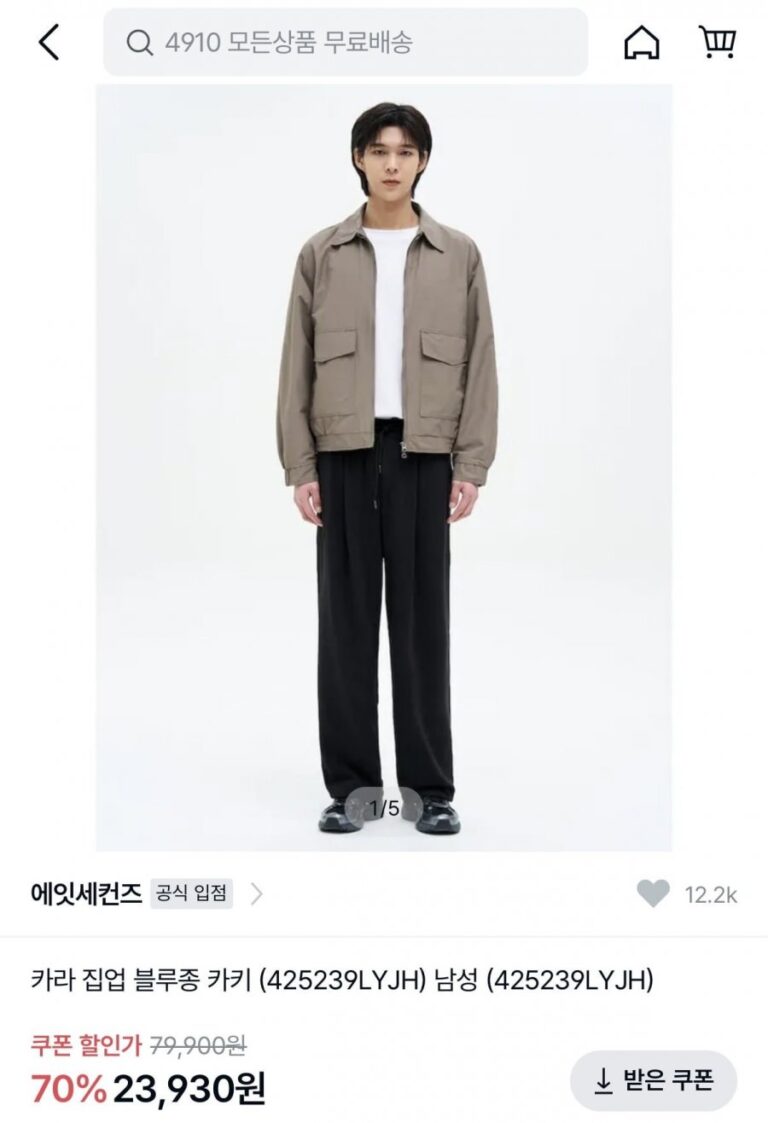Go back using the top-left arrow
The image size is (768, 1123).
(x=49, y=42)
